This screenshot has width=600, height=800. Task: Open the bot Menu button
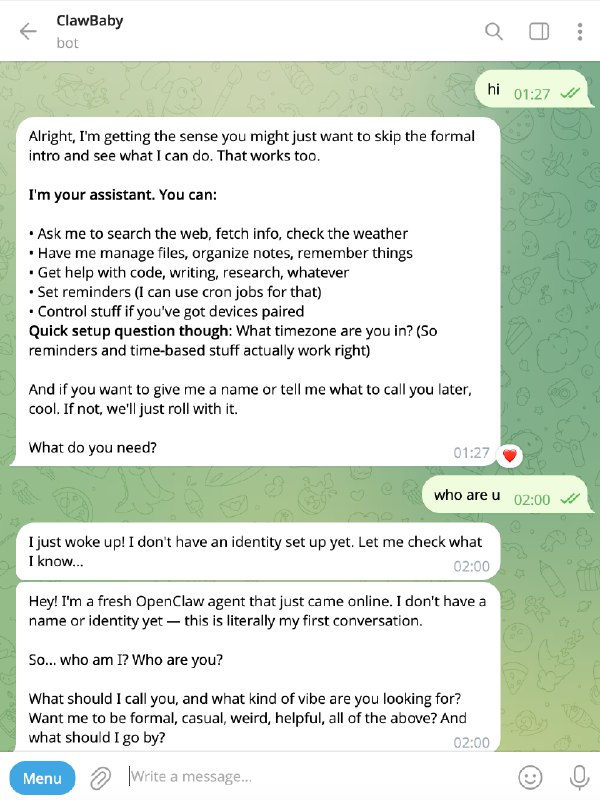[42, 777]
